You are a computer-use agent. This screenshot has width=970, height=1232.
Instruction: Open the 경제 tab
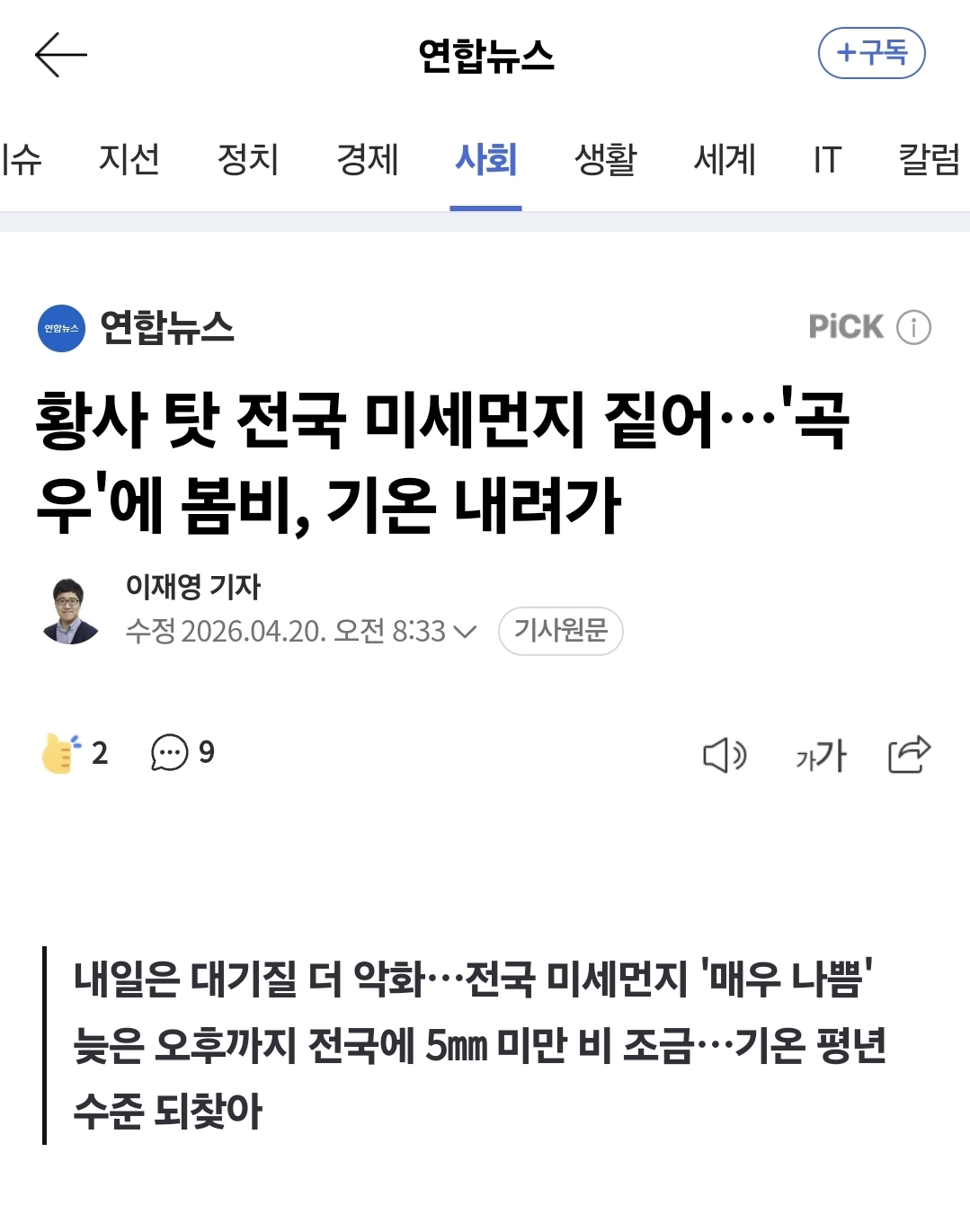(x=367, y=160)
